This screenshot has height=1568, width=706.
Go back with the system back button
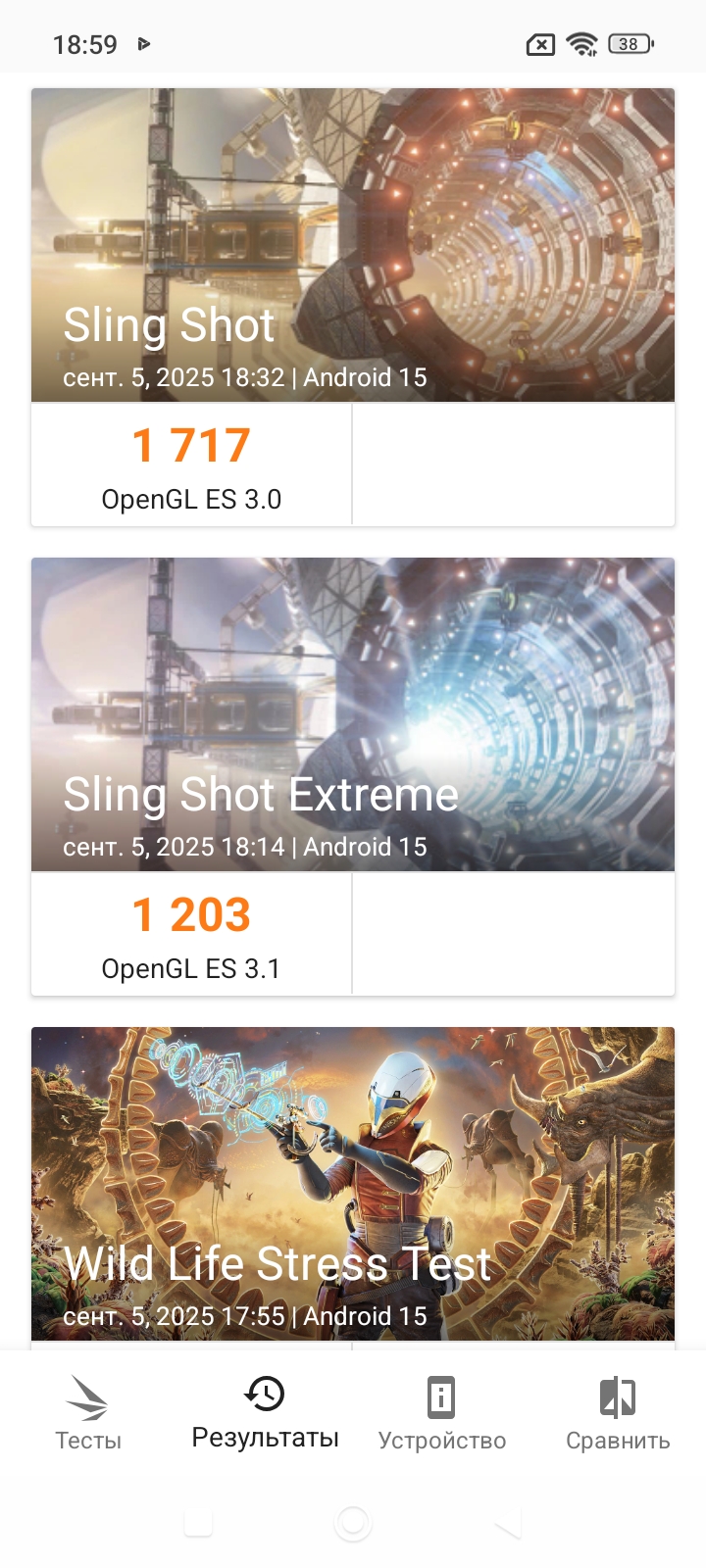pos(508,1523)
